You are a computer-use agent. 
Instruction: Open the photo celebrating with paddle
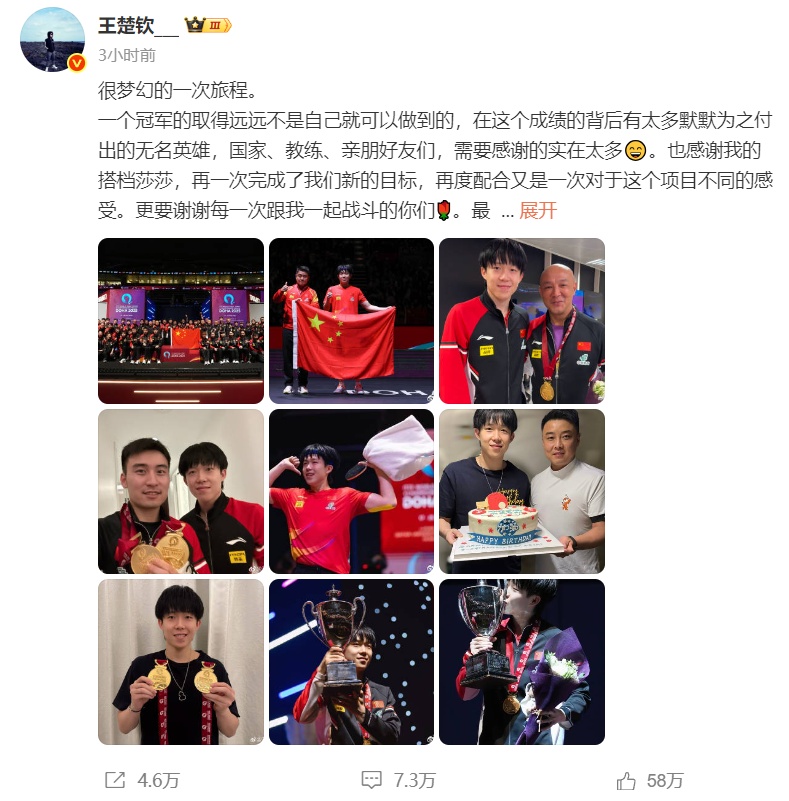pos(351,491)
